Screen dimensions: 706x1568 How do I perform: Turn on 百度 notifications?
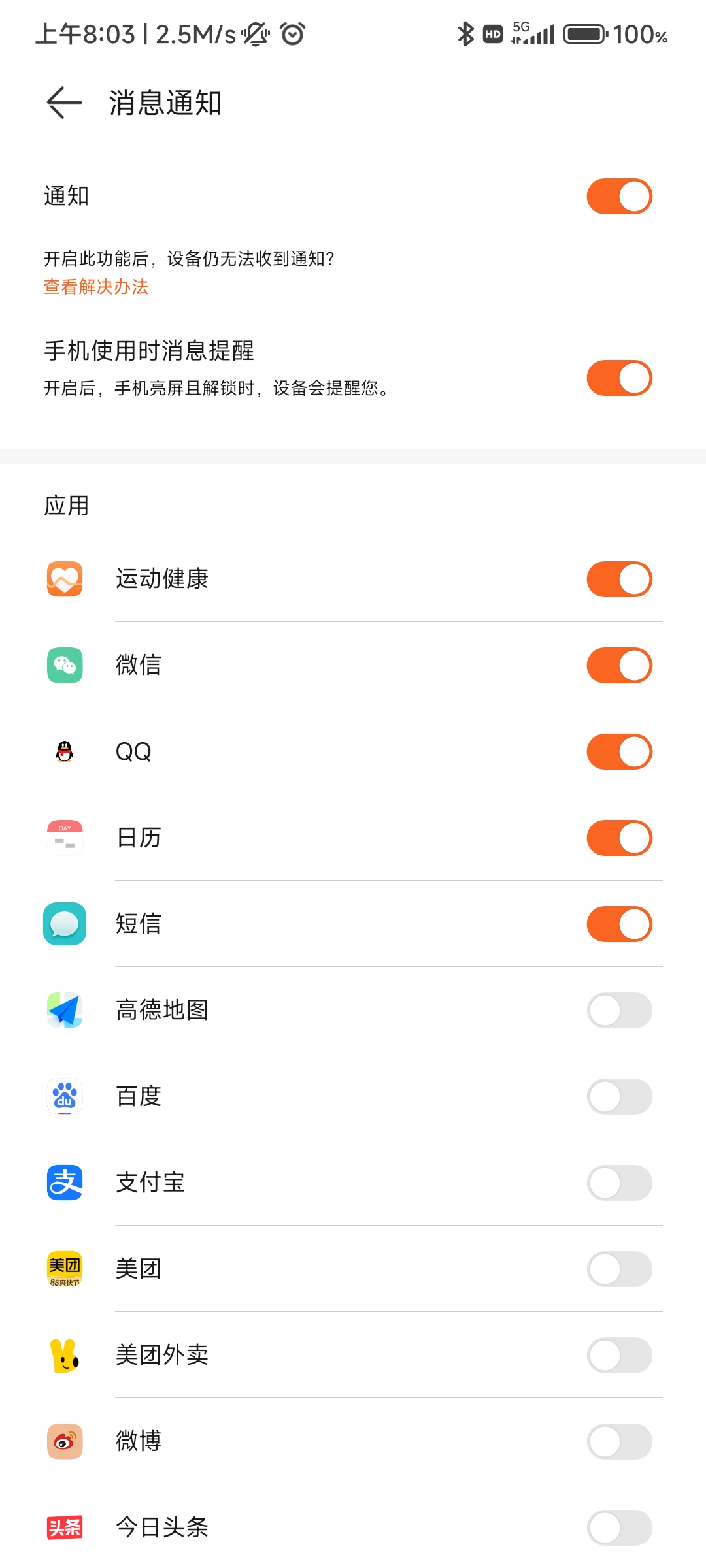(x=619, y=1097)
